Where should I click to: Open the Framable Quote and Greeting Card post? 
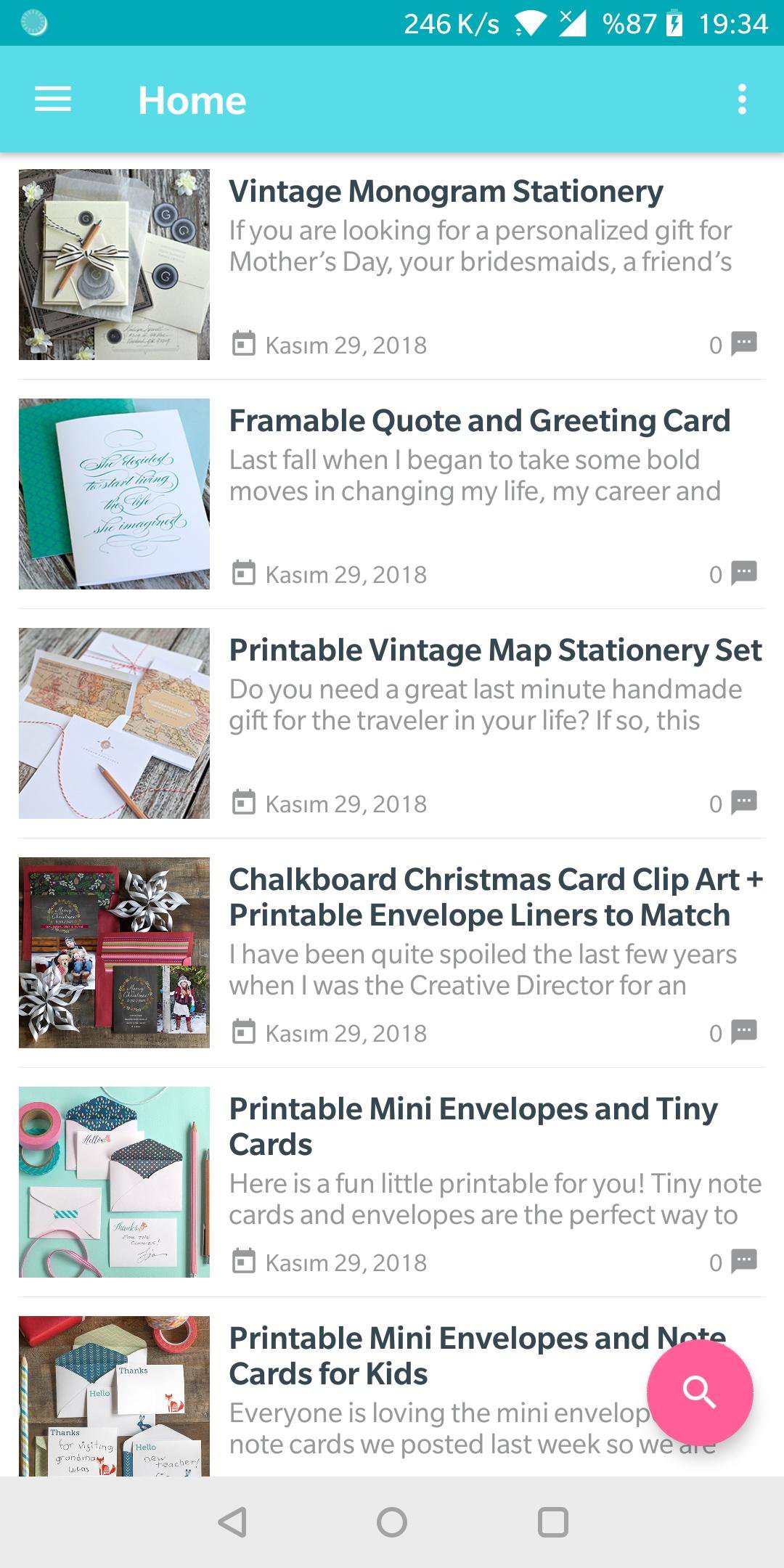pyautogui.click(x=479, y=420)
